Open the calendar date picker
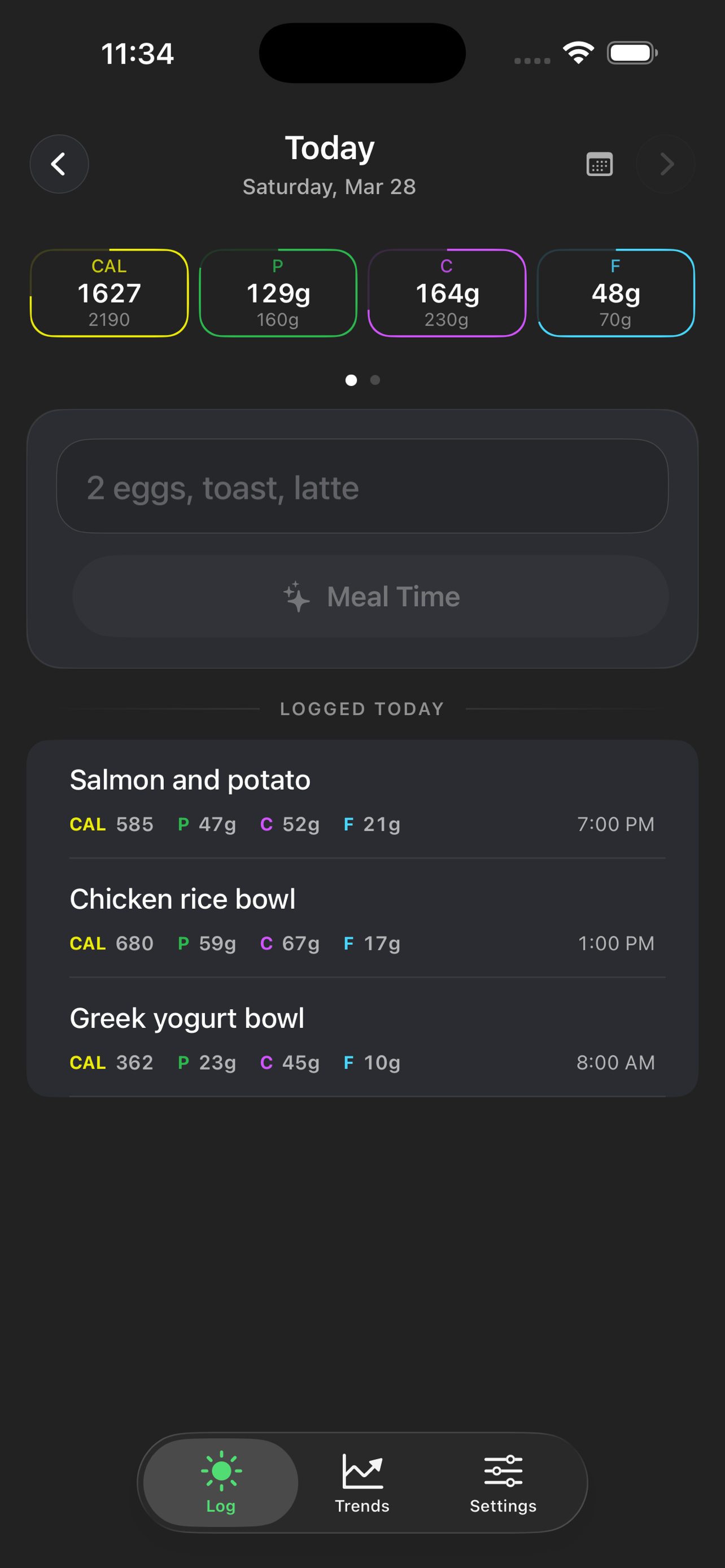 599,164
